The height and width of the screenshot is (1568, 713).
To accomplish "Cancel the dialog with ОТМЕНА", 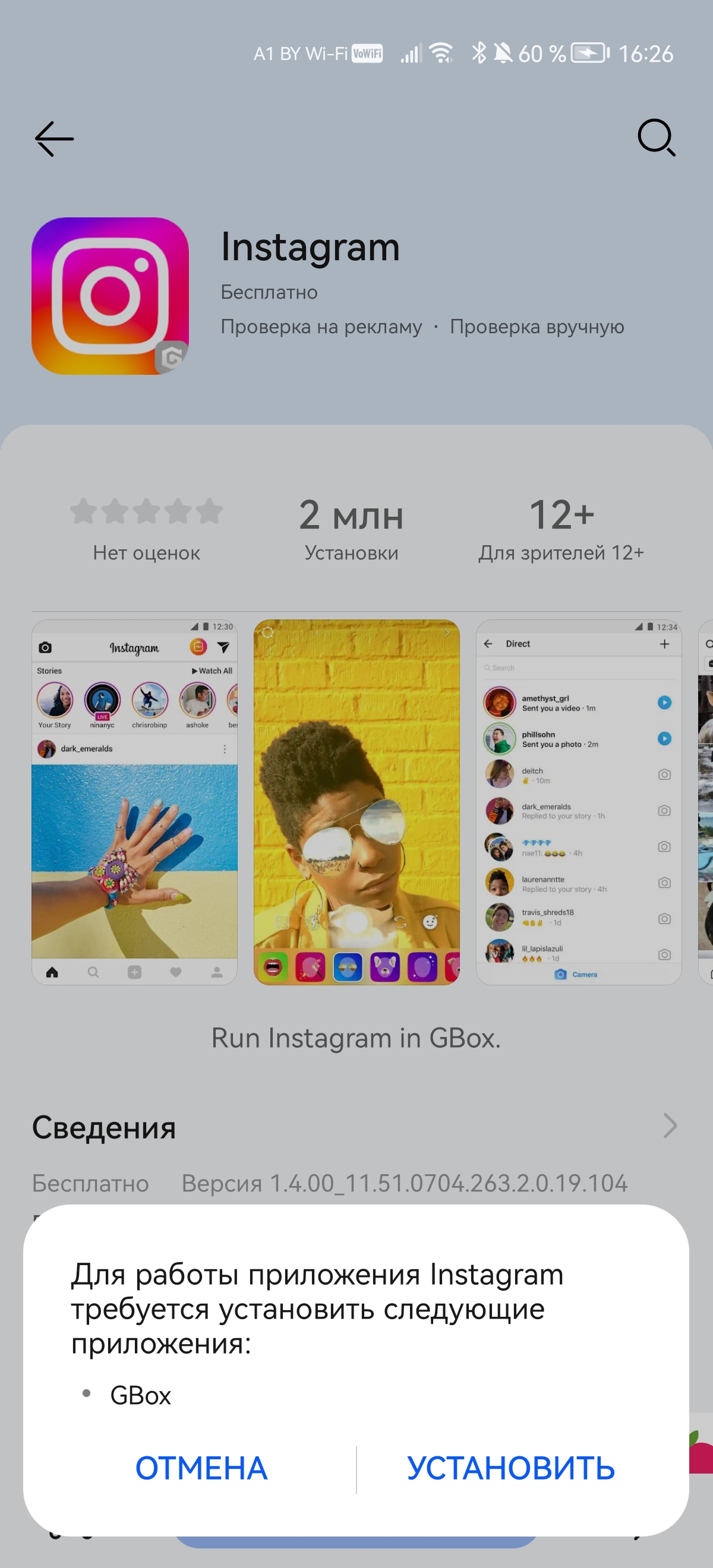I will (x=201, y=1468).
